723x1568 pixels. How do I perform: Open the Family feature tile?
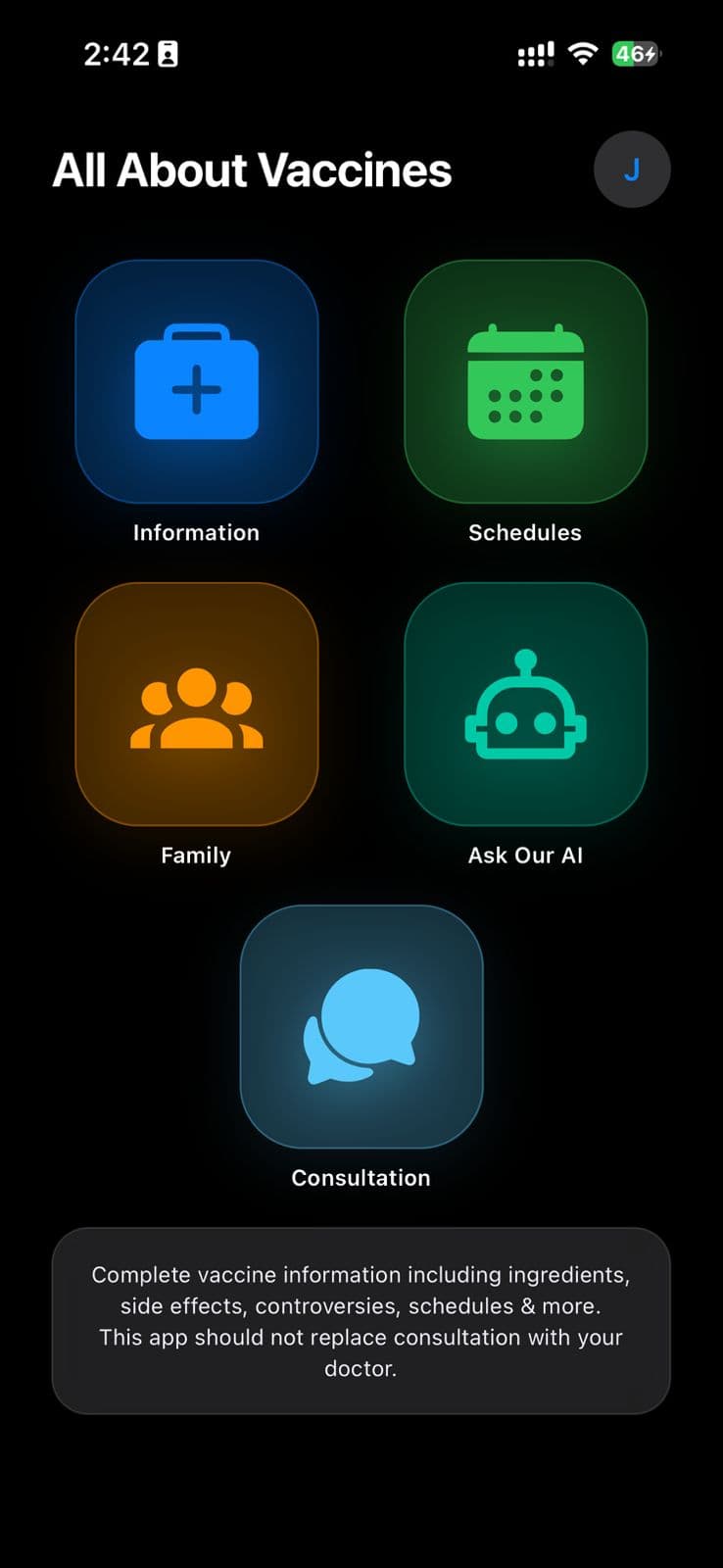click(x=196, y=704)
